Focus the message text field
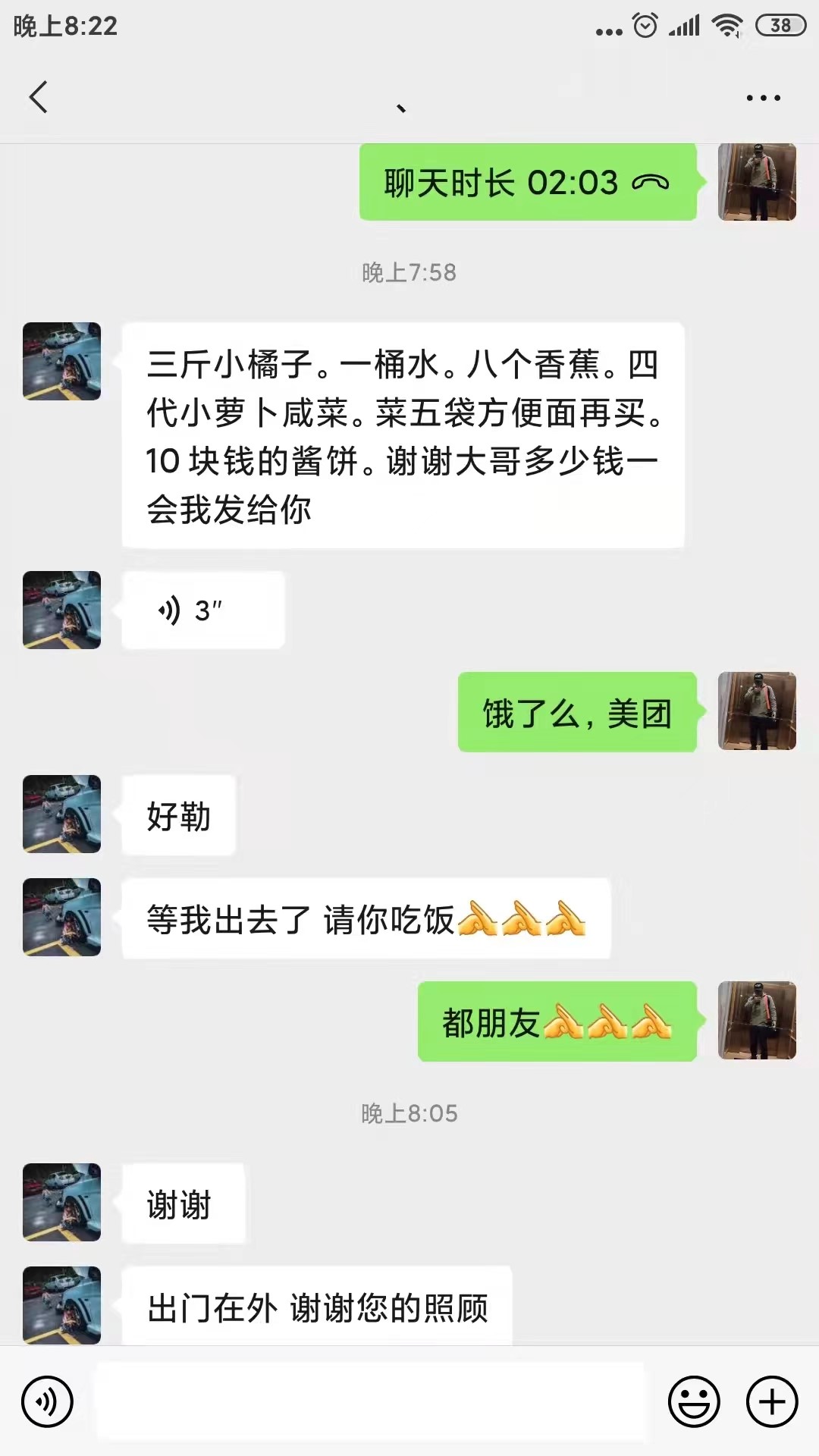The height and width of the screenshot is (1456, 819). point(370,1401)
